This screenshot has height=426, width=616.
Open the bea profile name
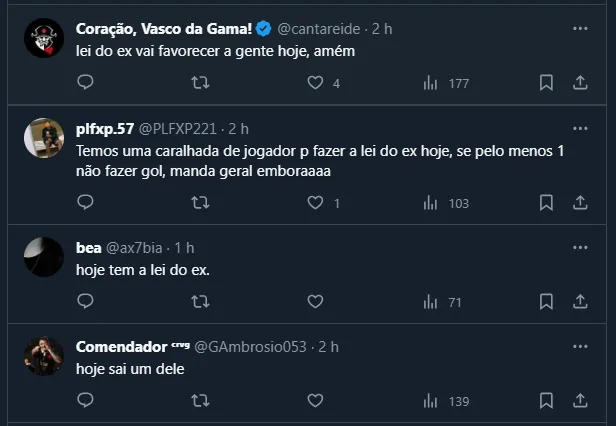[88, 247]
